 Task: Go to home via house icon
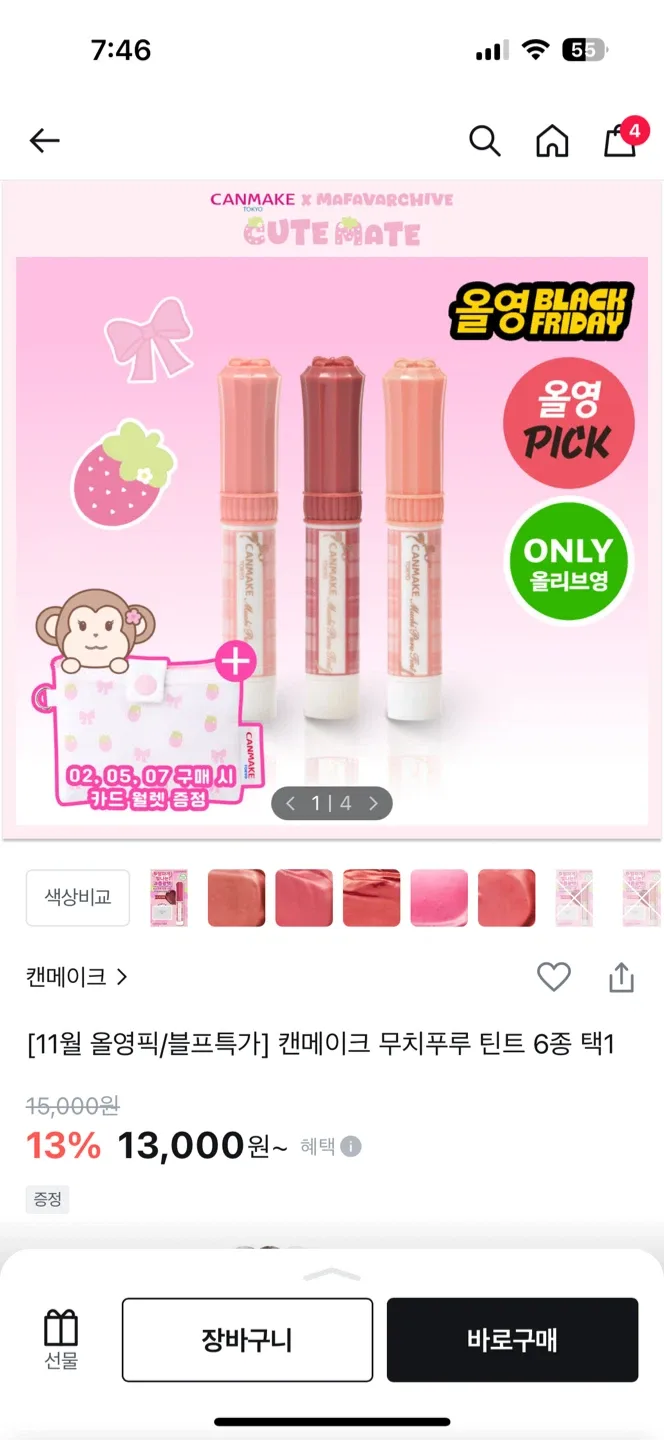point(552,141)
